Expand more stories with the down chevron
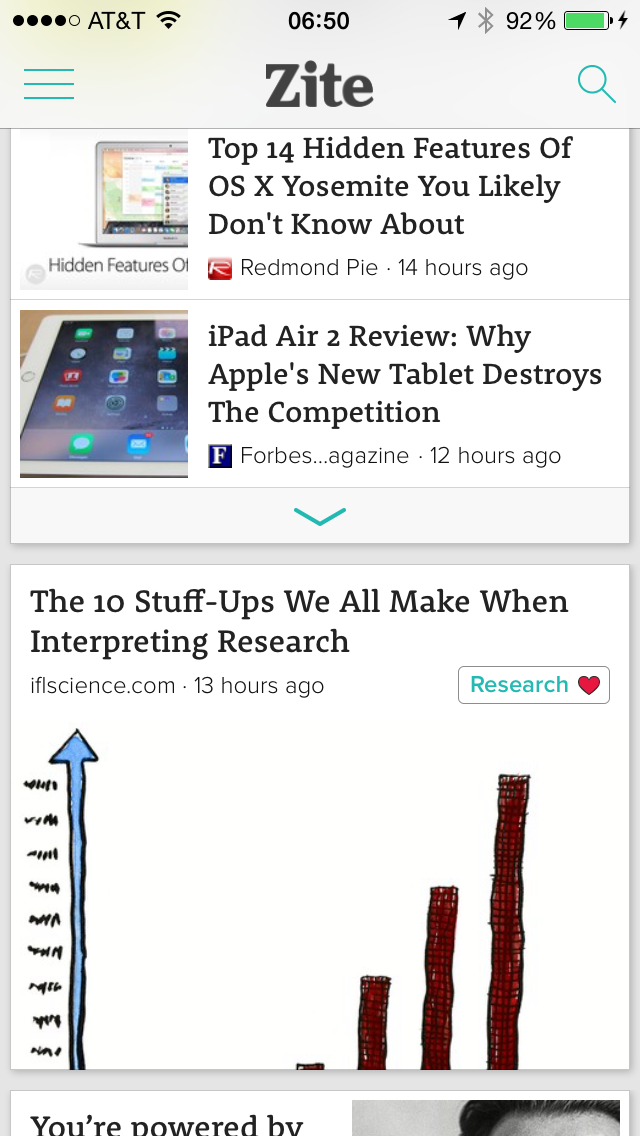This screenshot has width=640, height=1136. point(320,516)
